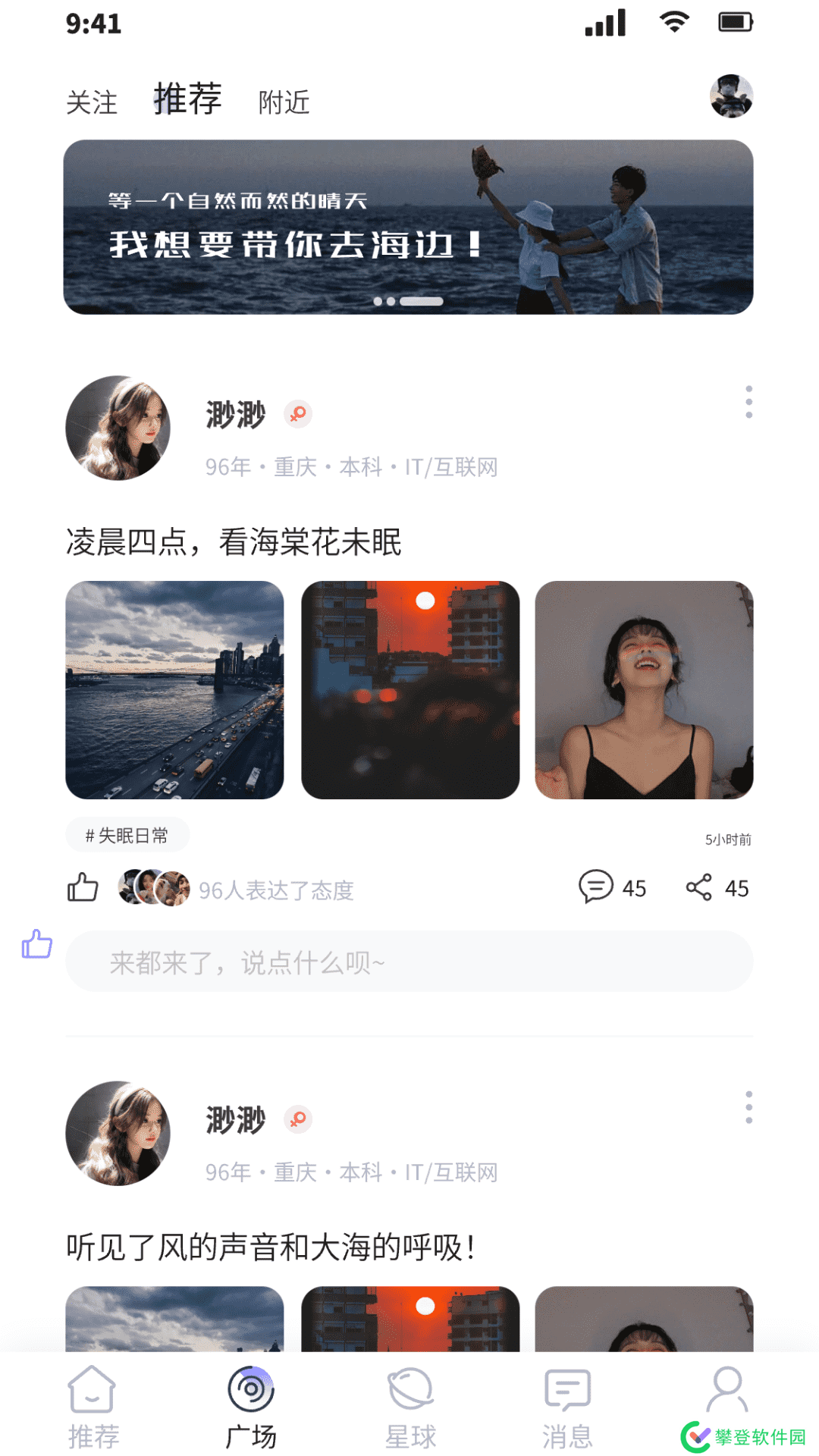Open 渺渺's avatar on 凌晨四点 post
819x1456 pixels.
pyautogui.click(x=118, y=428)
